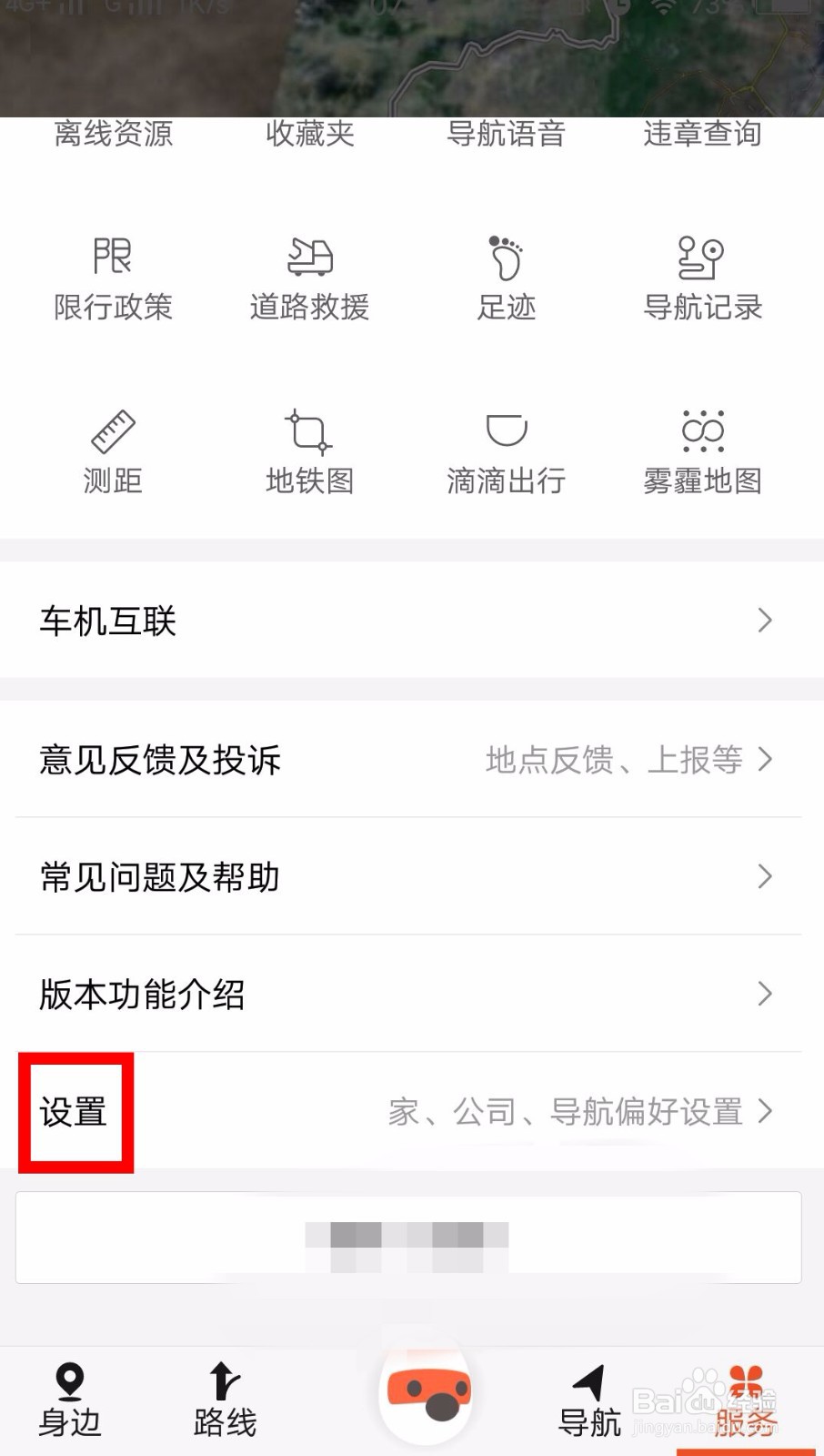
Task: Select the 导航语音 (navigation voice) icon
Action: [507, 134]
